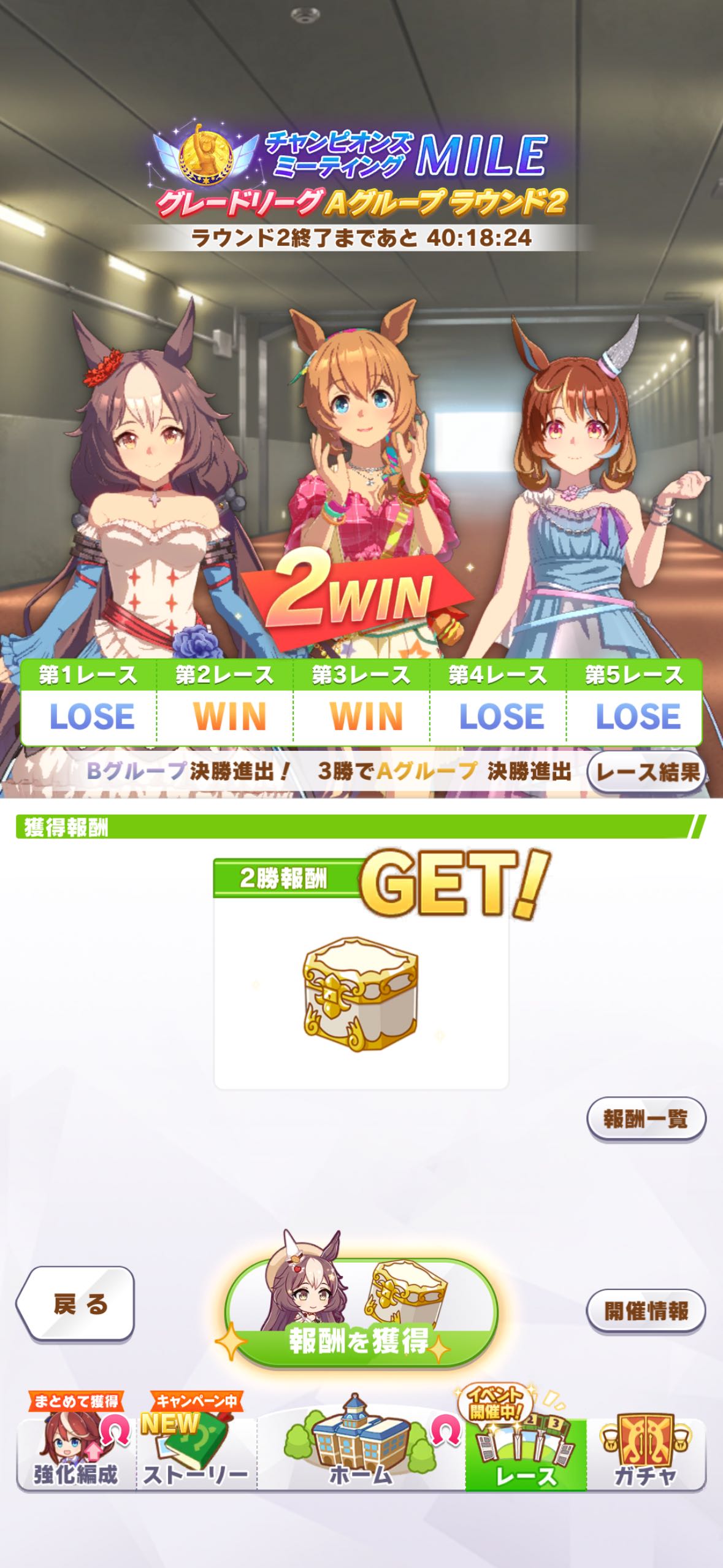Open レース結果 race results
Viewport: 723px width, 1568px height.
646,772
